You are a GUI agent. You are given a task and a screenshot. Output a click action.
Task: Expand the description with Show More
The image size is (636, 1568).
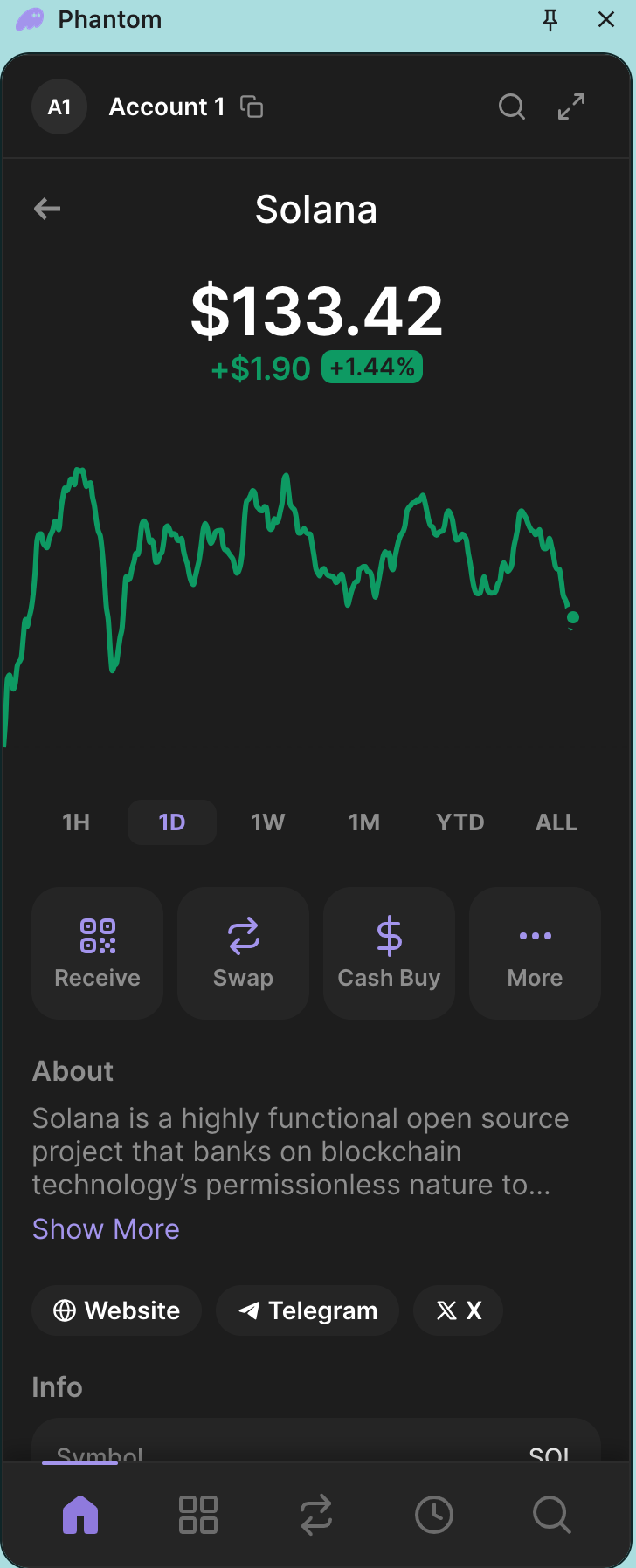106,1229
